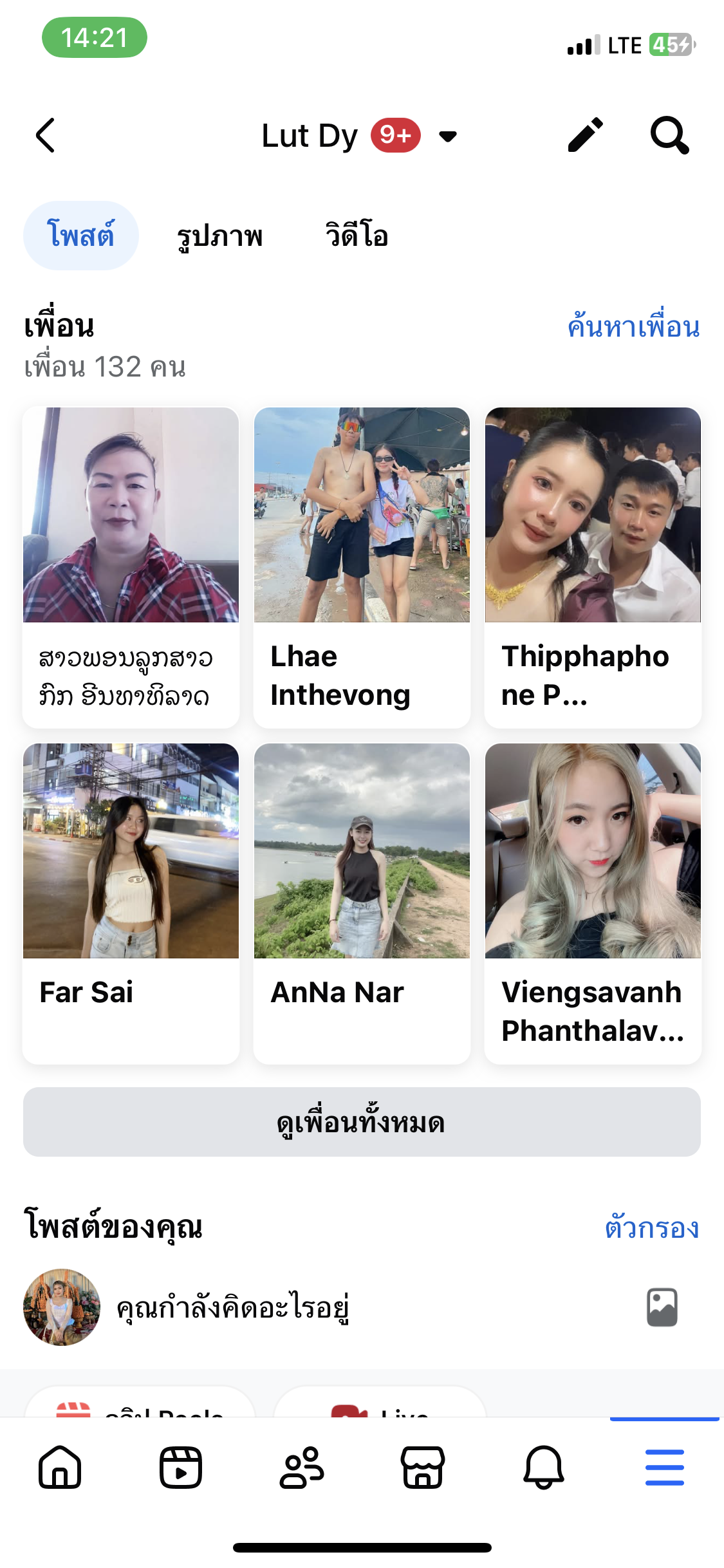724x1568 pixels.
Task: View Far Sai's profile card
Action: [131, 901]
